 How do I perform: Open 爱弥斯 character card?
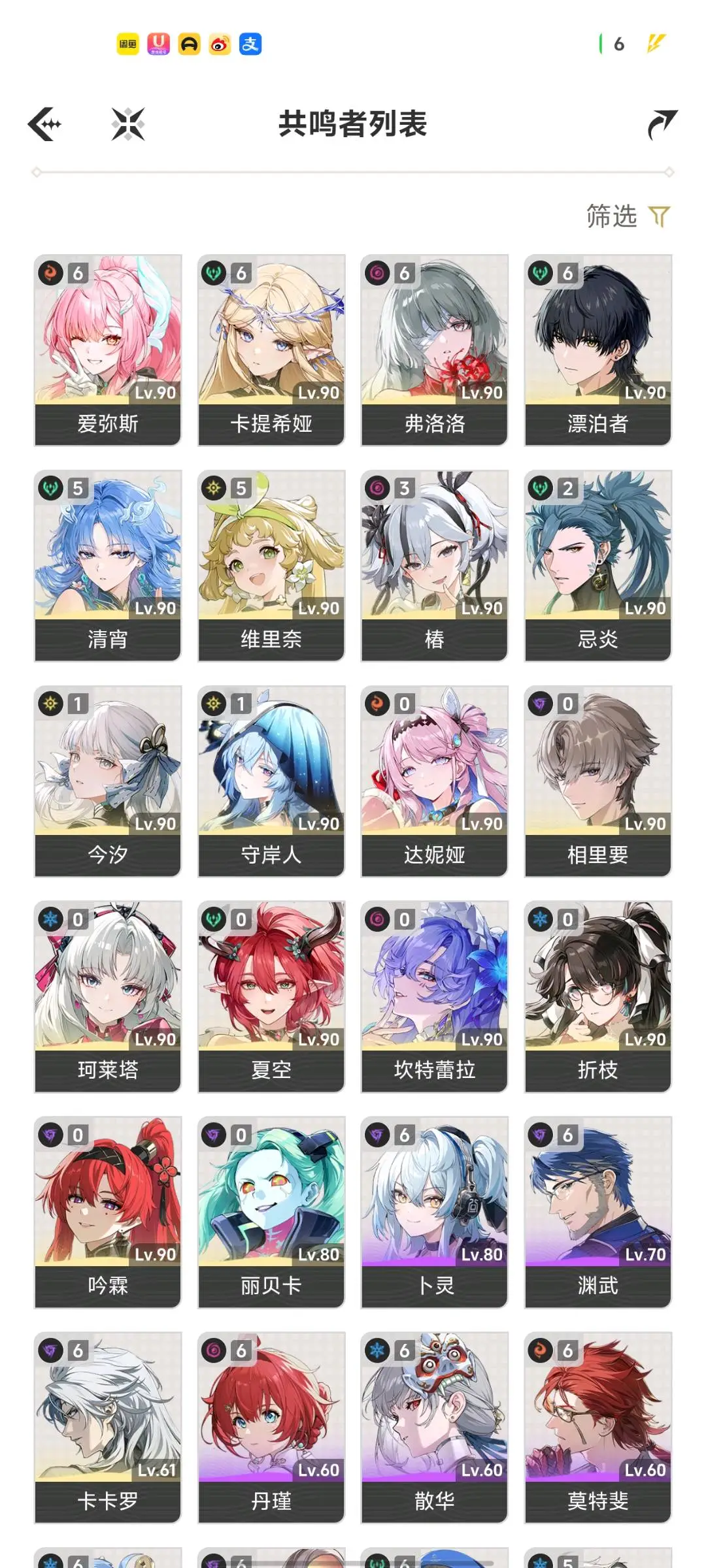tap(108, 350)
